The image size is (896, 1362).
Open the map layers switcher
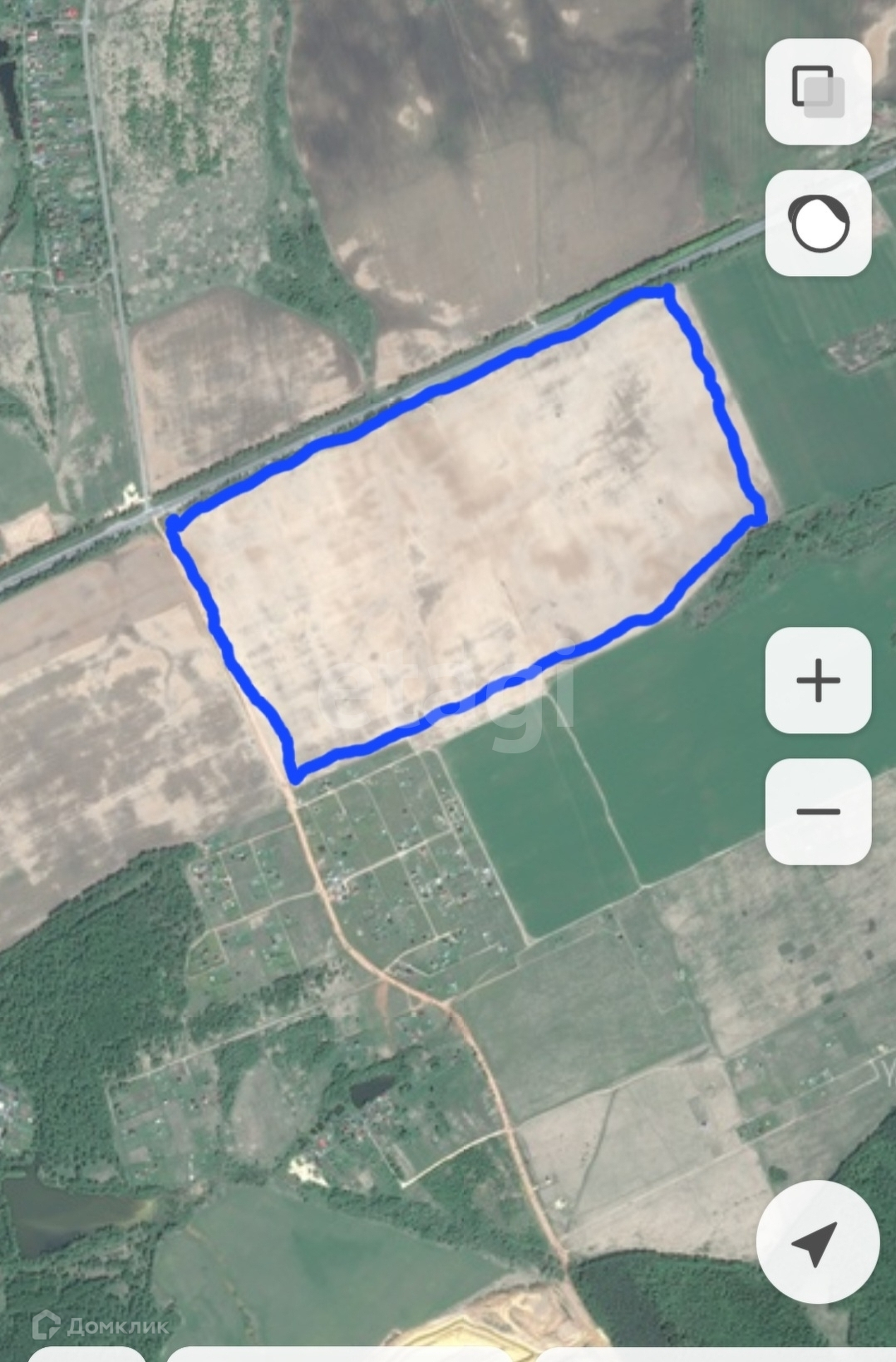[x=818, y=91]
